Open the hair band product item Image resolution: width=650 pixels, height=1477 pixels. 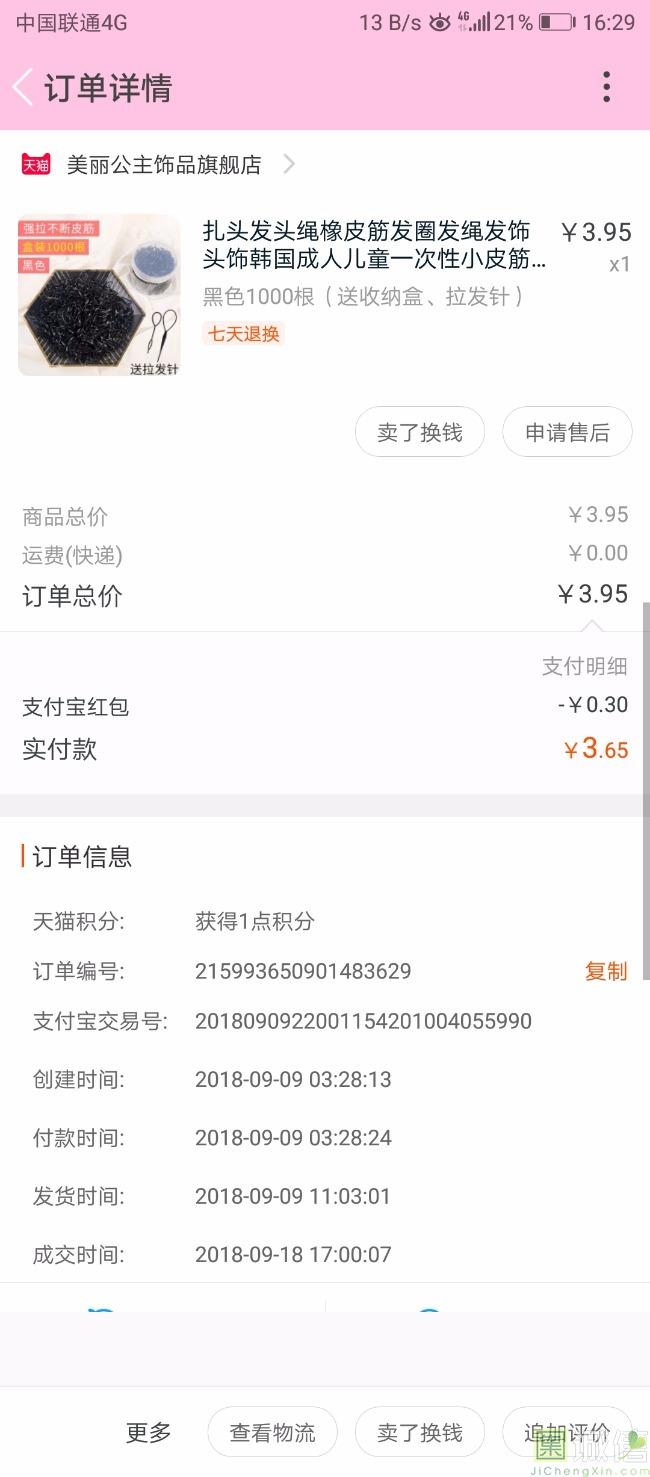[x=325, y=295]
